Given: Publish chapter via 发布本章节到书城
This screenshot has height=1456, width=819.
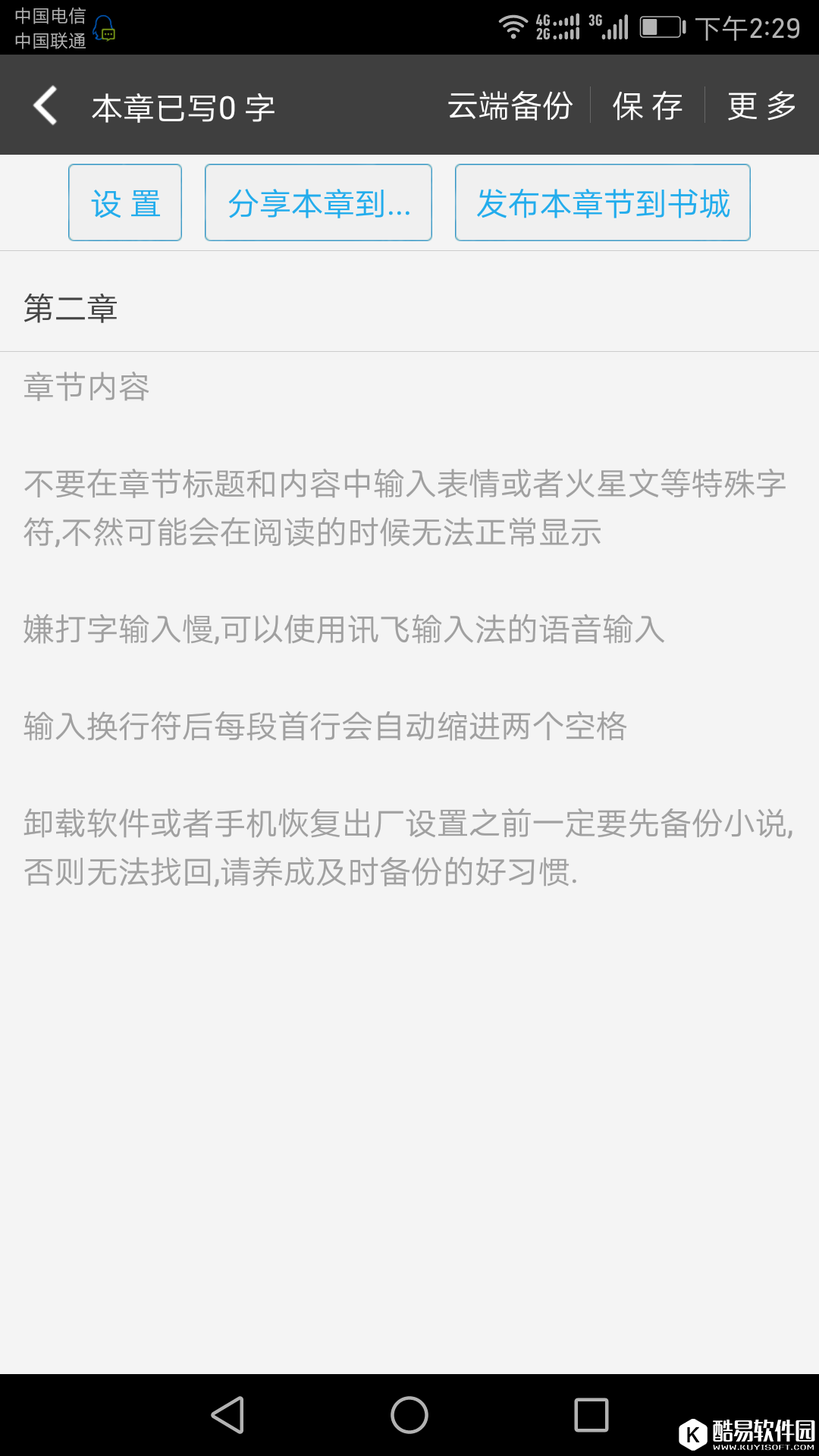Looking at the screenshot, I should [602, 202].
